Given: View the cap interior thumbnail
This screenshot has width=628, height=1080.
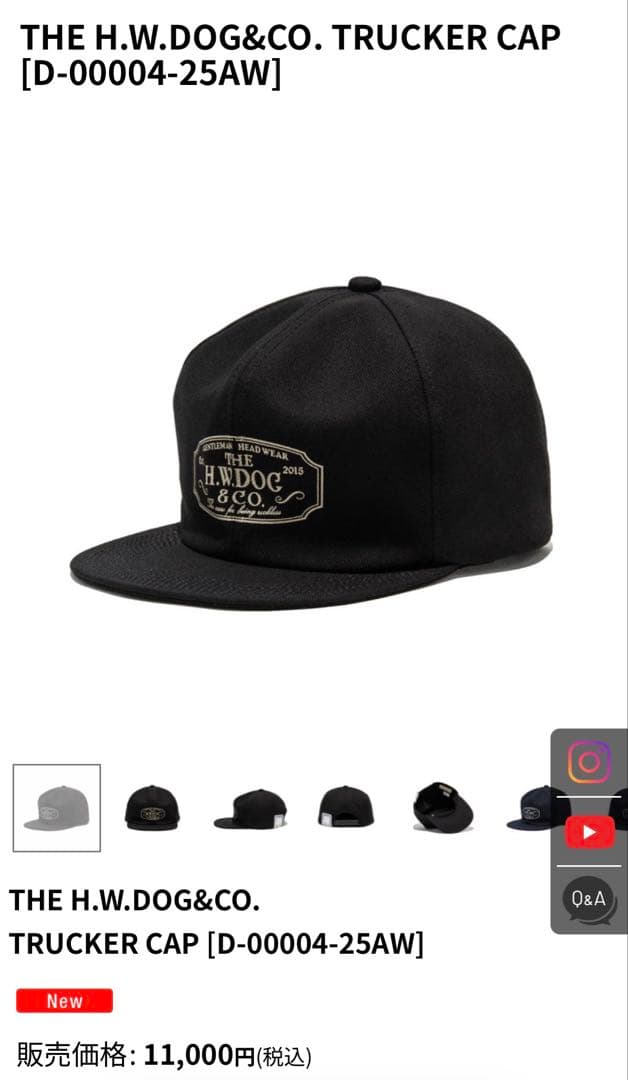Looking at the screenshot, I should (443, 808).
